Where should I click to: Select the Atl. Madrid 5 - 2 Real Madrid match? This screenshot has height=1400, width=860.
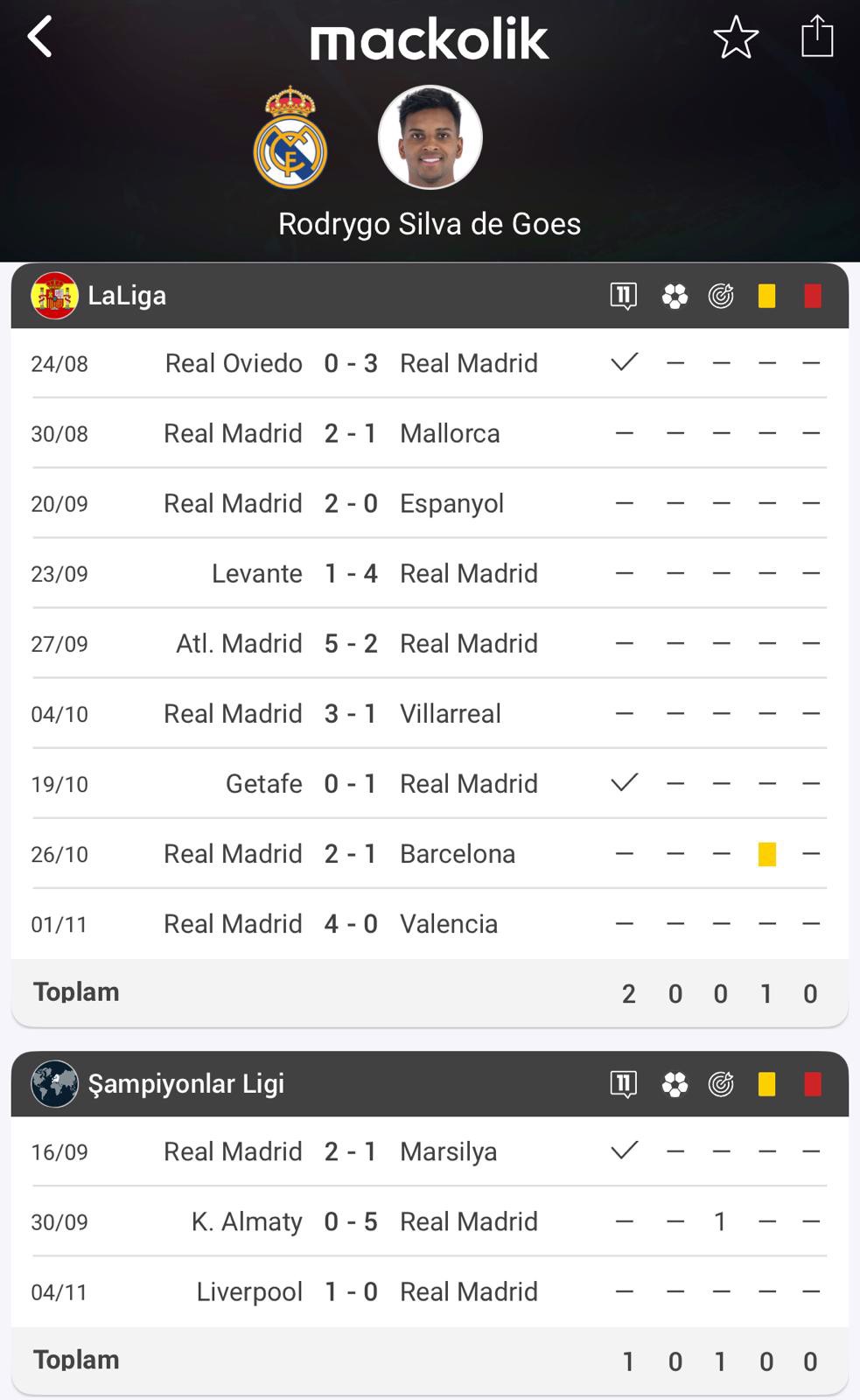coord(351,643)
